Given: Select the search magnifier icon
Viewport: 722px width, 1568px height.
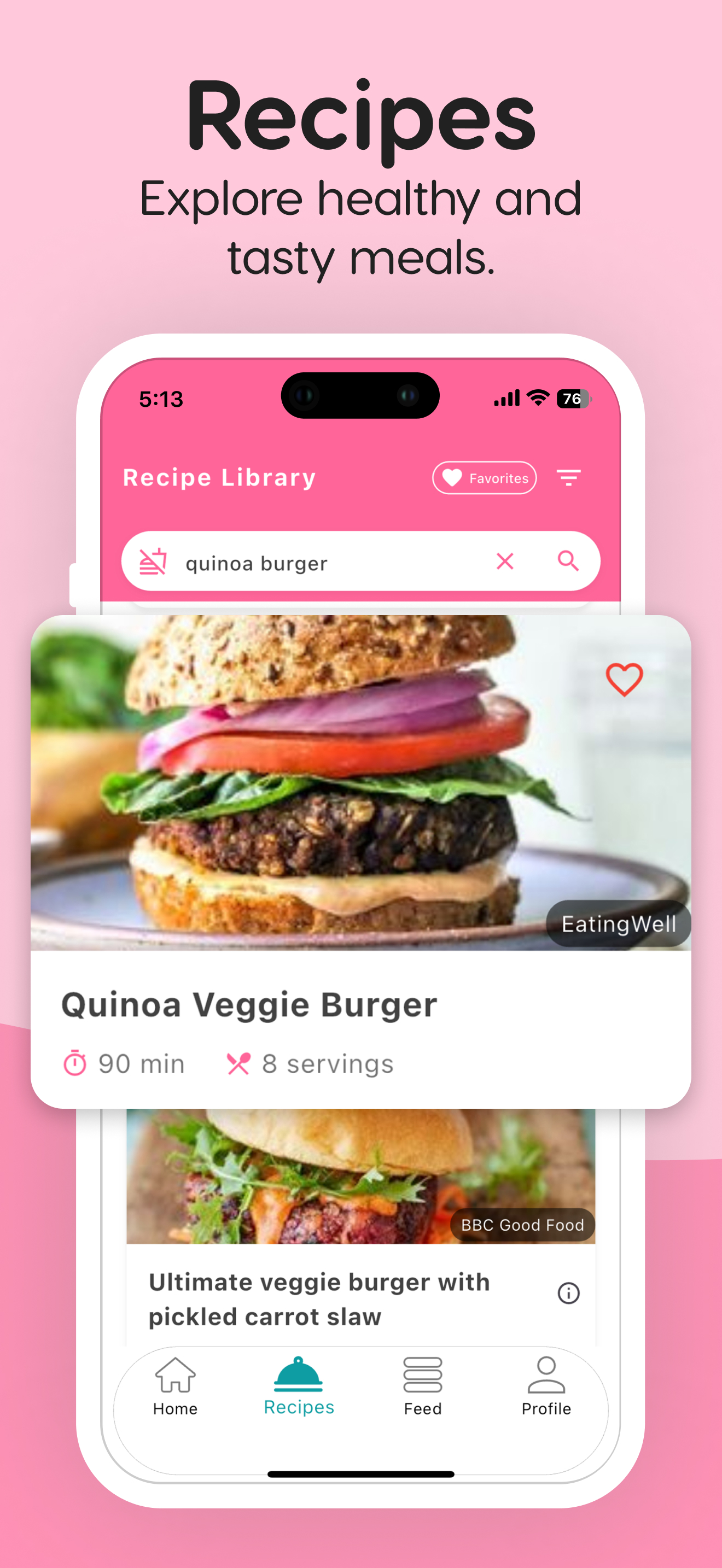Looking at the screenshot, I should pyautogui.click(x=568, y=561).
